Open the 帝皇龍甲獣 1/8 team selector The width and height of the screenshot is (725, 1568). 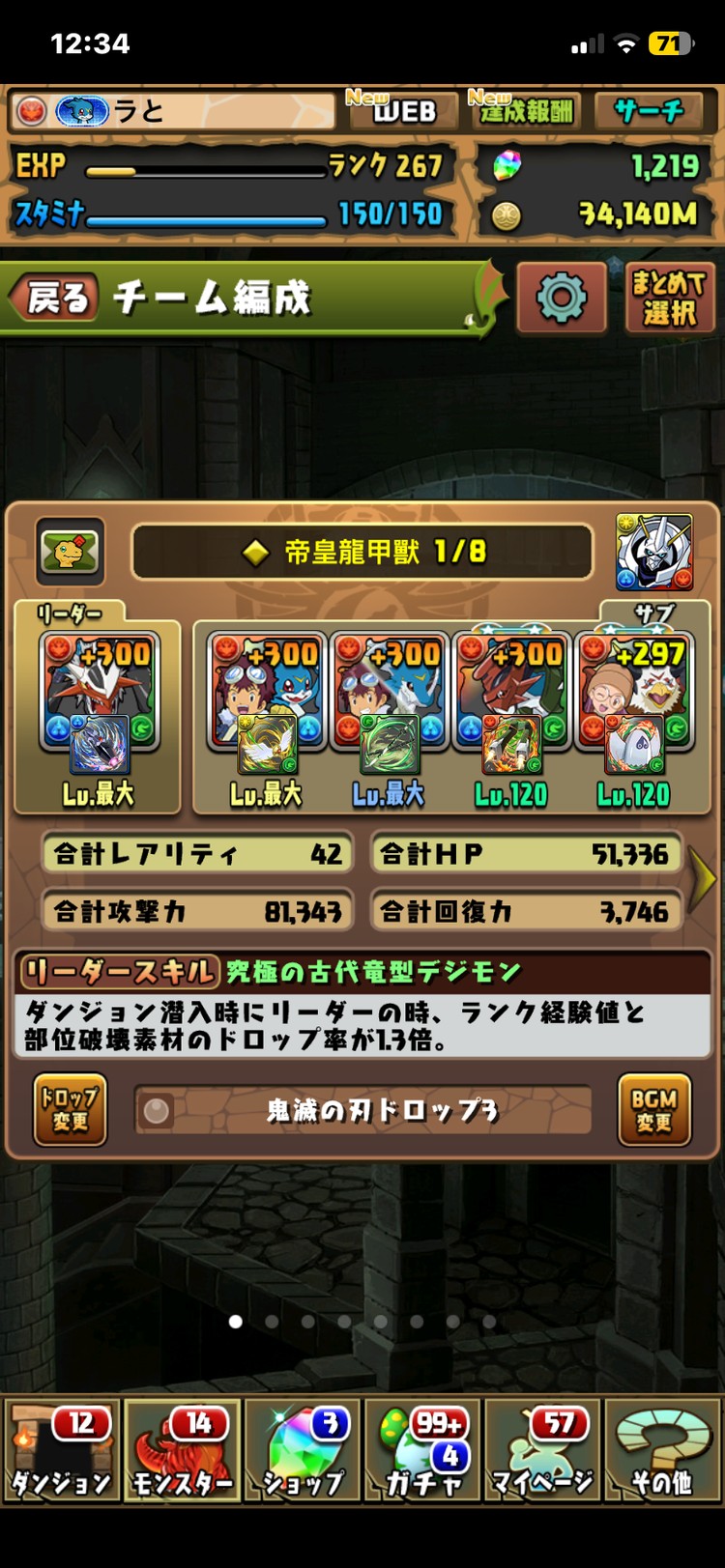(361, 552)
